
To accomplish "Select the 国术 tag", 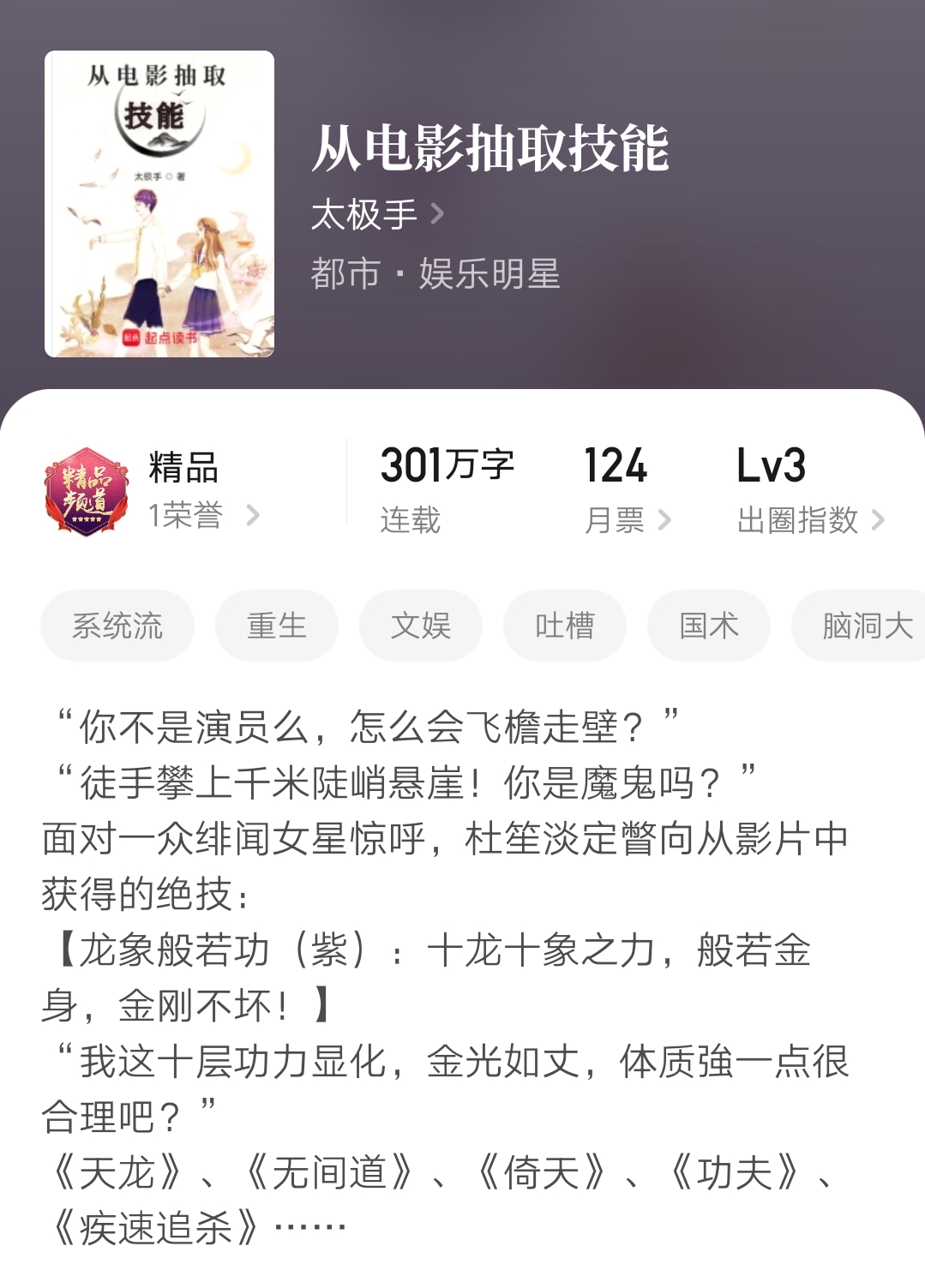I will point(708,626).
